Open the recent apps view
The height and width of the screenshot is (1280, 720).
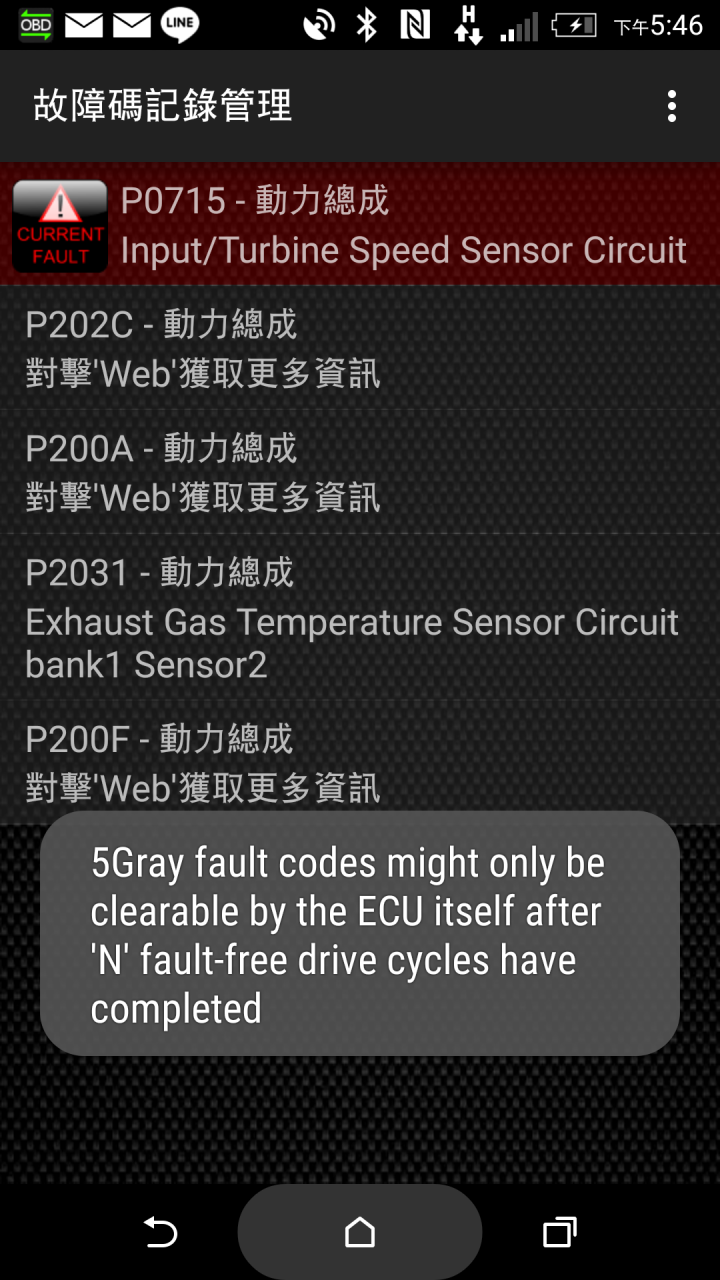coord(560,1232)
